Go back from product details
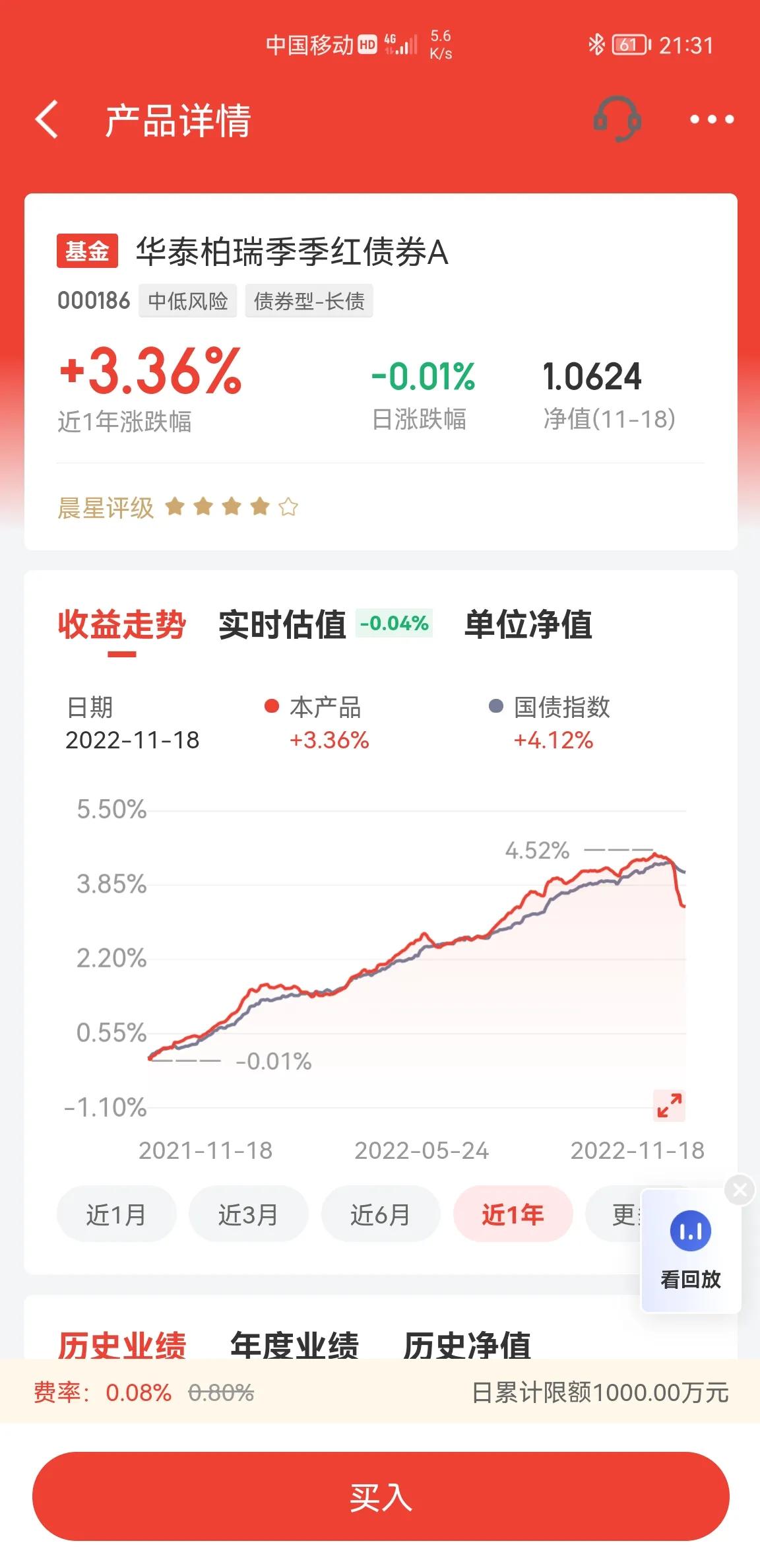This screenshot has height=1568, width=760. (47, 119)
